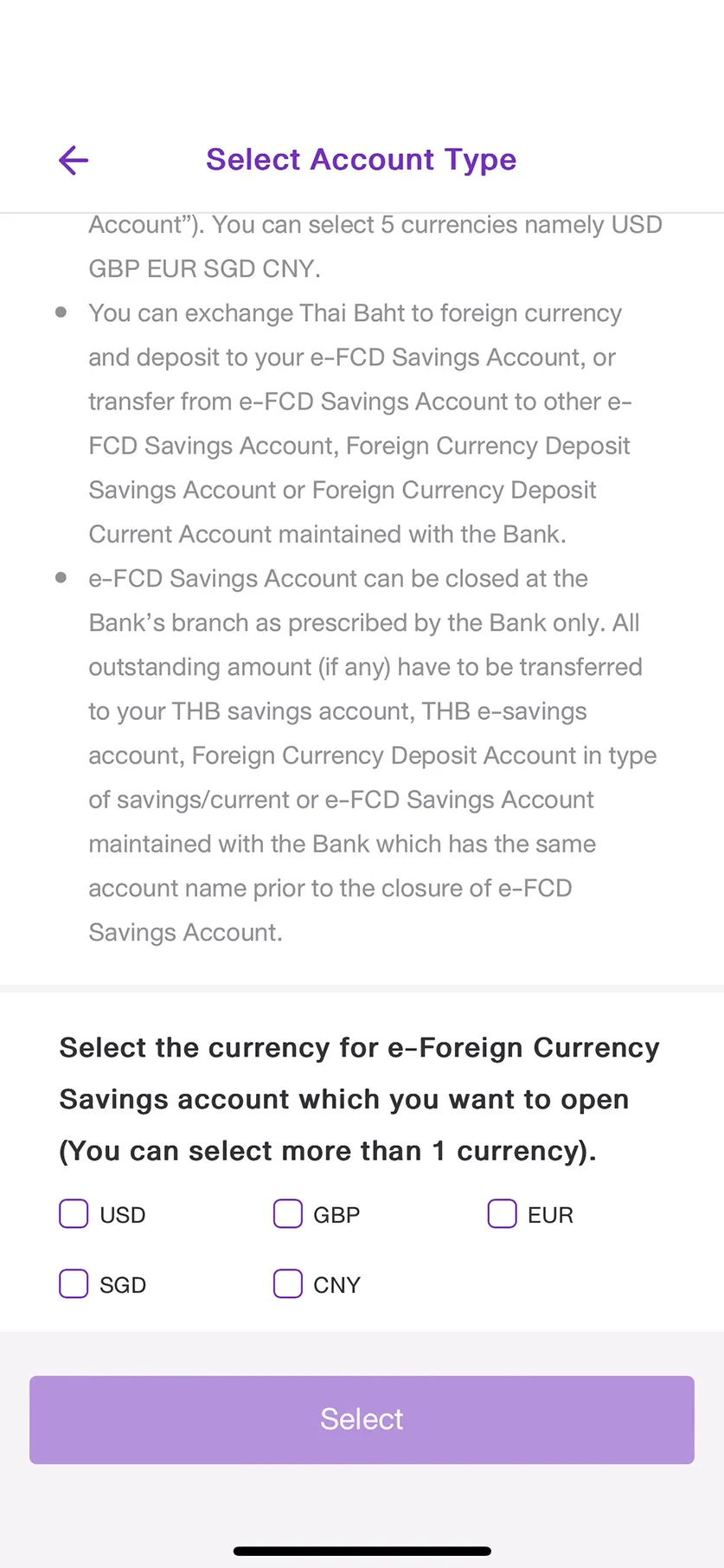Tick the EUR currency checkbox
This screenshot has height=1568, width=724.
(502, 1214)
